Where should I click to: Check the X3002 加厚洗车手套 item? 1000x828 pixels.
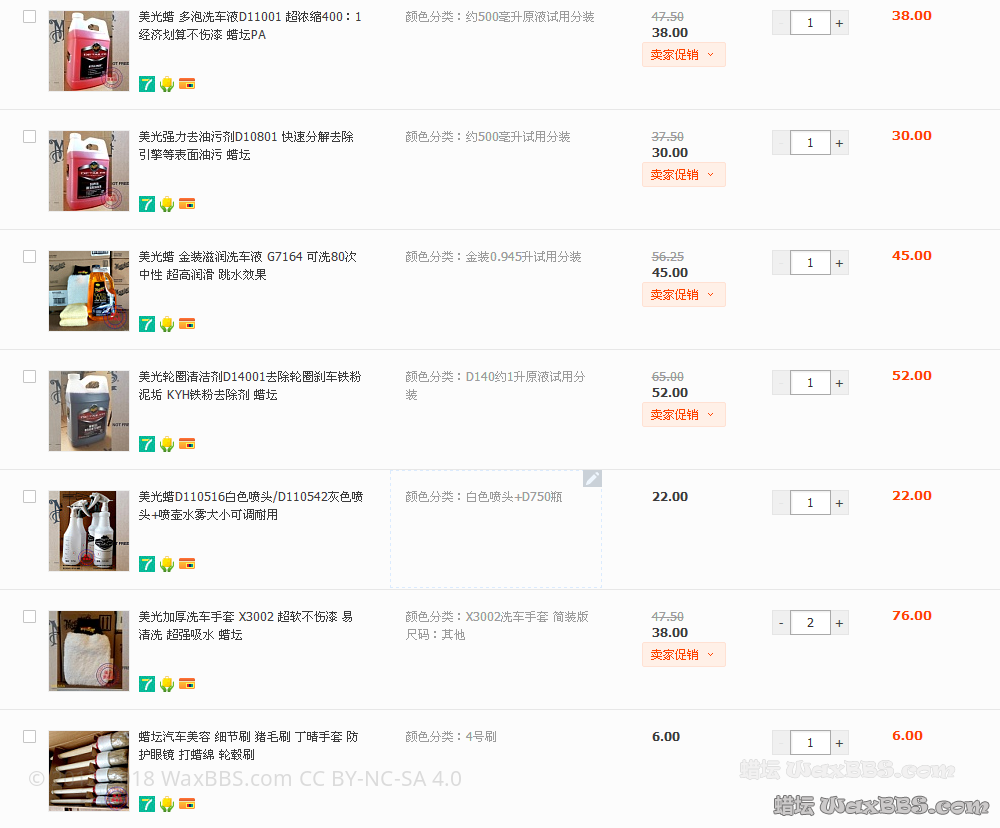tap(29, 617)
